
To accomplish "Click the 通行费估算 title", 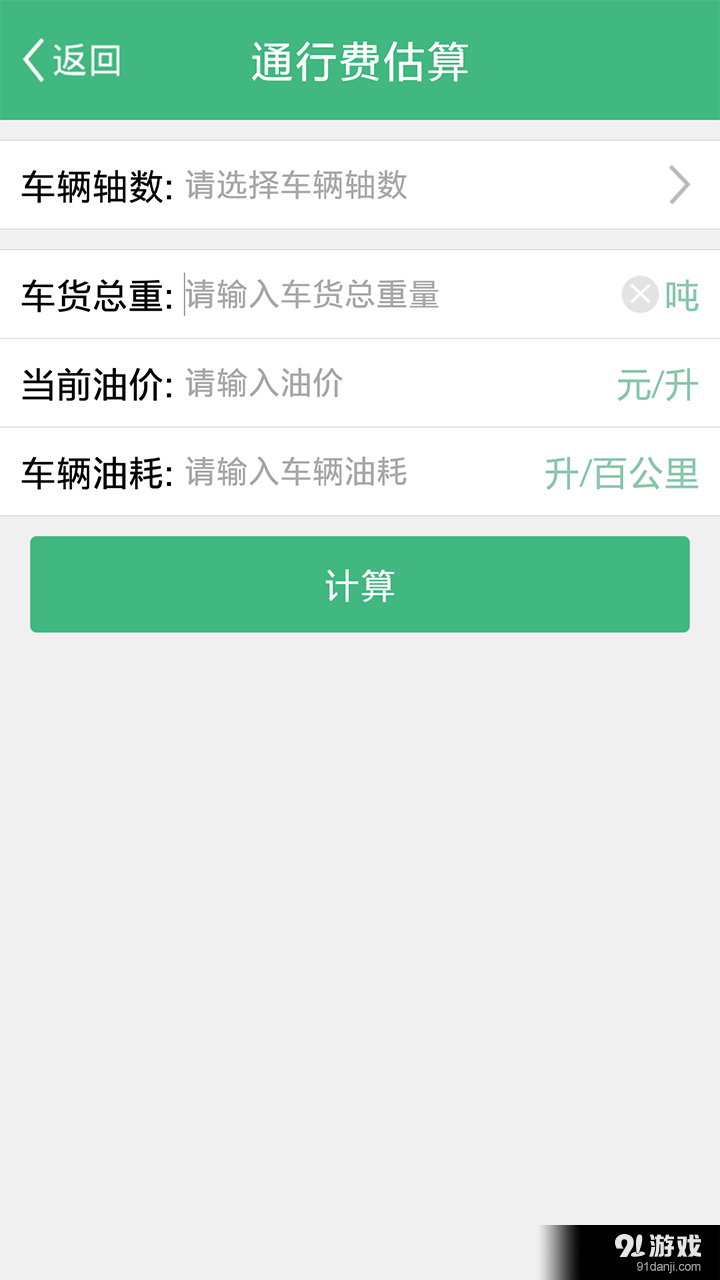I will [x=360, y=60].
